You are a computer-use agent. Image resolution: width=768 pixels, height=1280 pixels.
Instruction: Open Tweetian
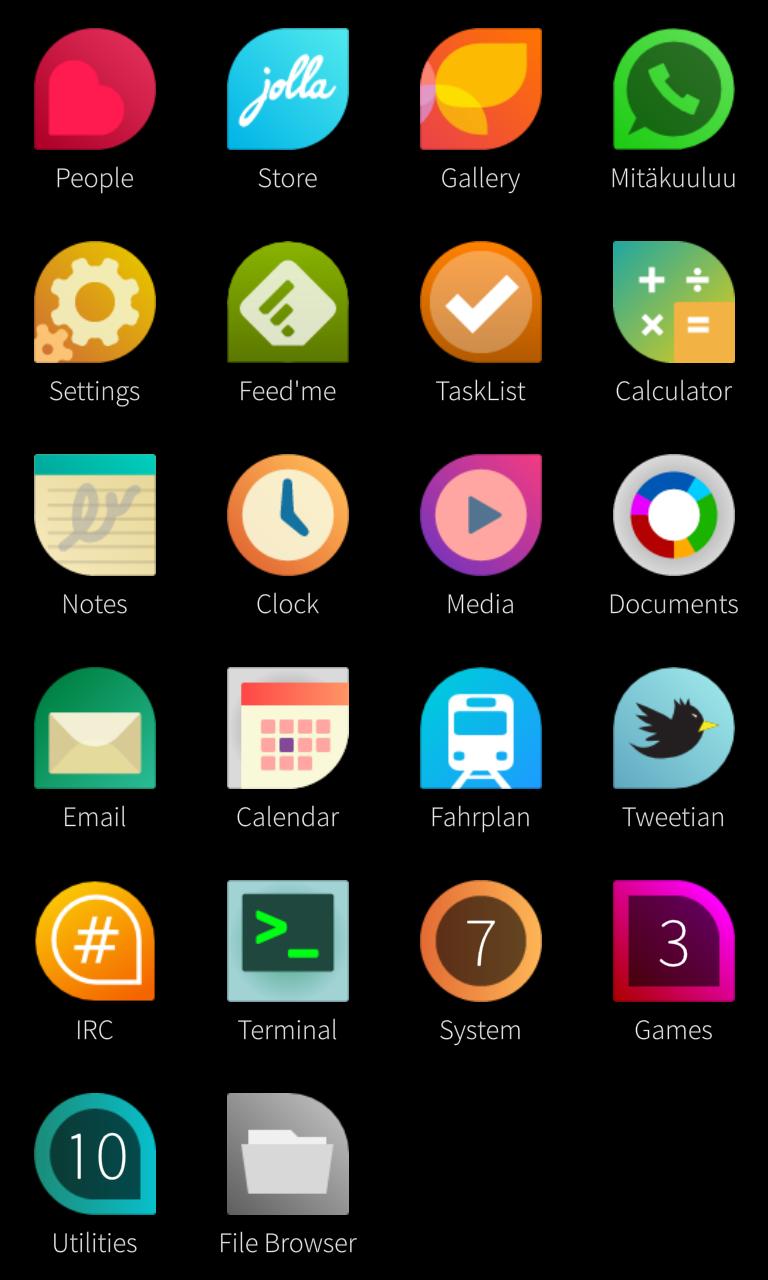click(x=674, y=729)
